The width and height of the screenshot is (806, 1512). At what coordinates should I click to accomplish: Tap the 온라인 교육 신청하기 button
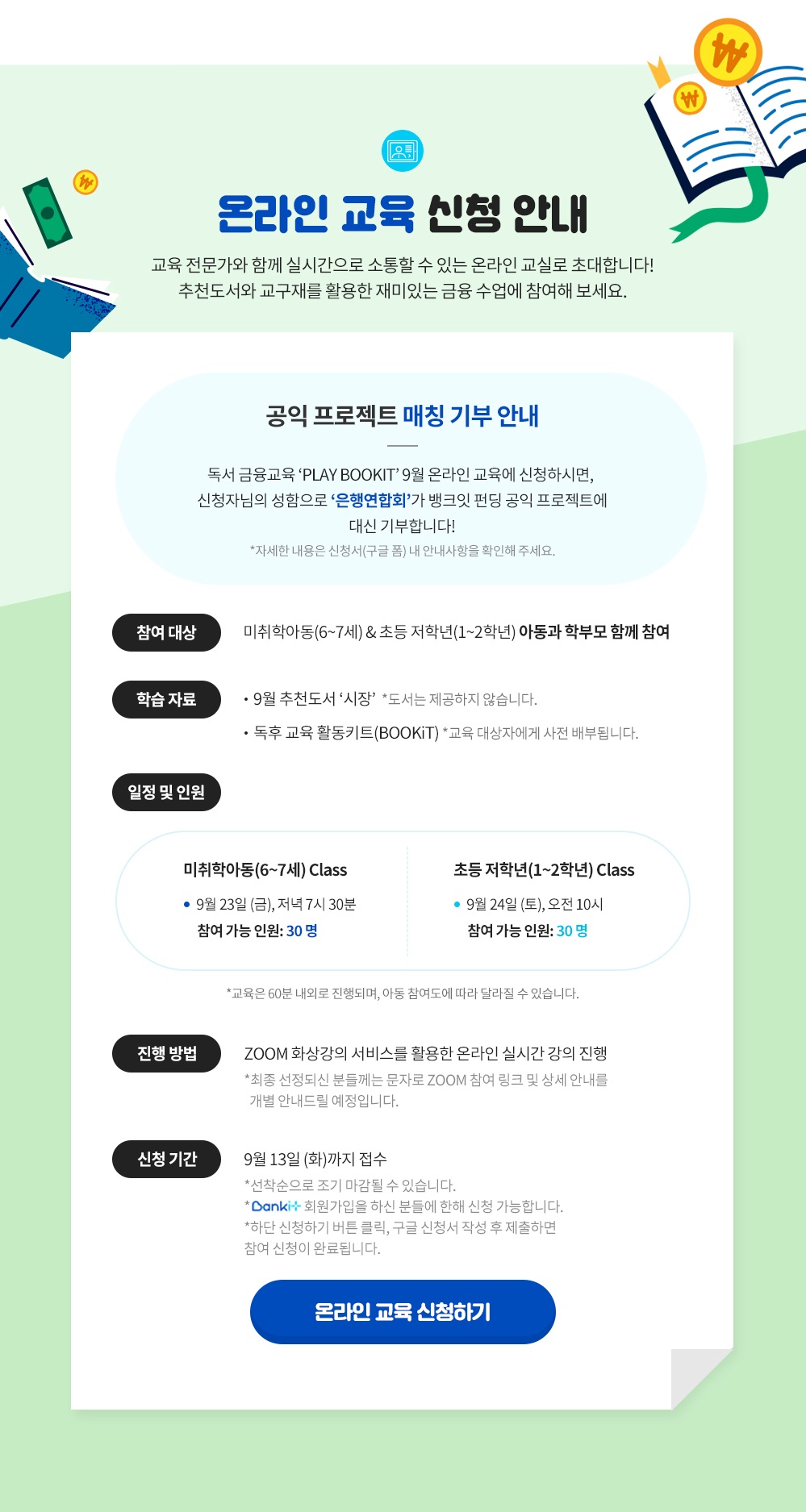pos(403,1312)
